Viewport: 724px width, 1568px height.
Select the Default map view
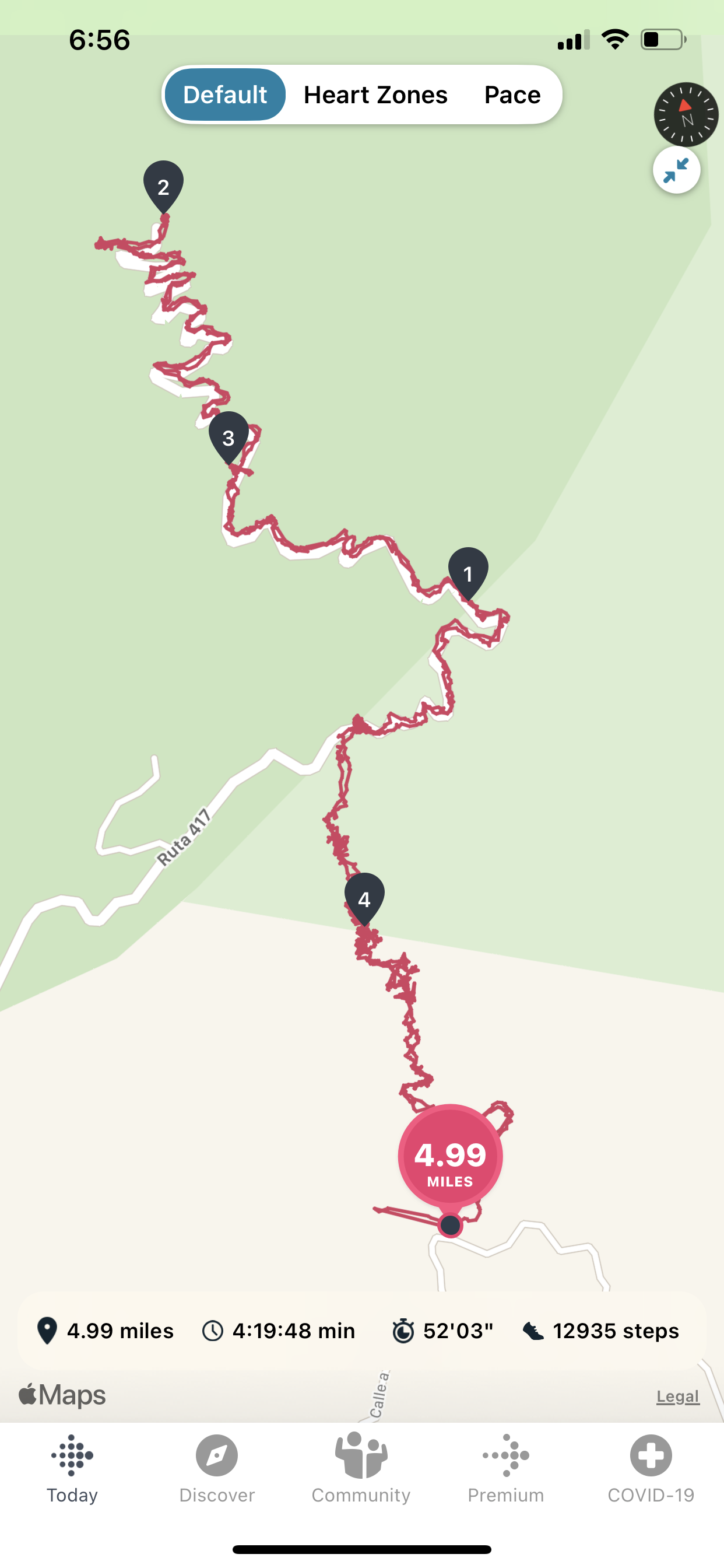tap(225, 95)
